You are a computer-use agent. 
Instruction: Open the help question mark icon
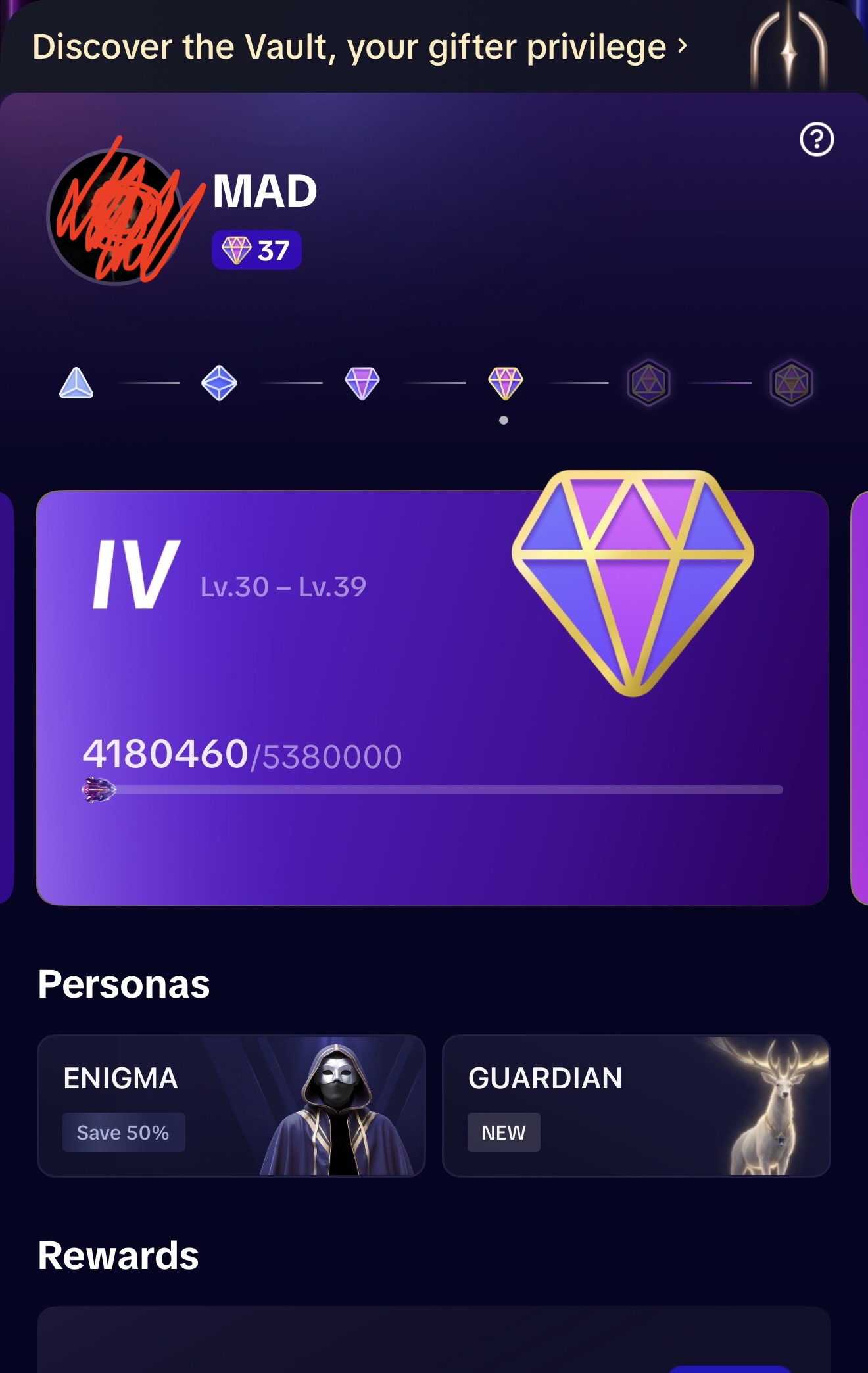(817, 139)
